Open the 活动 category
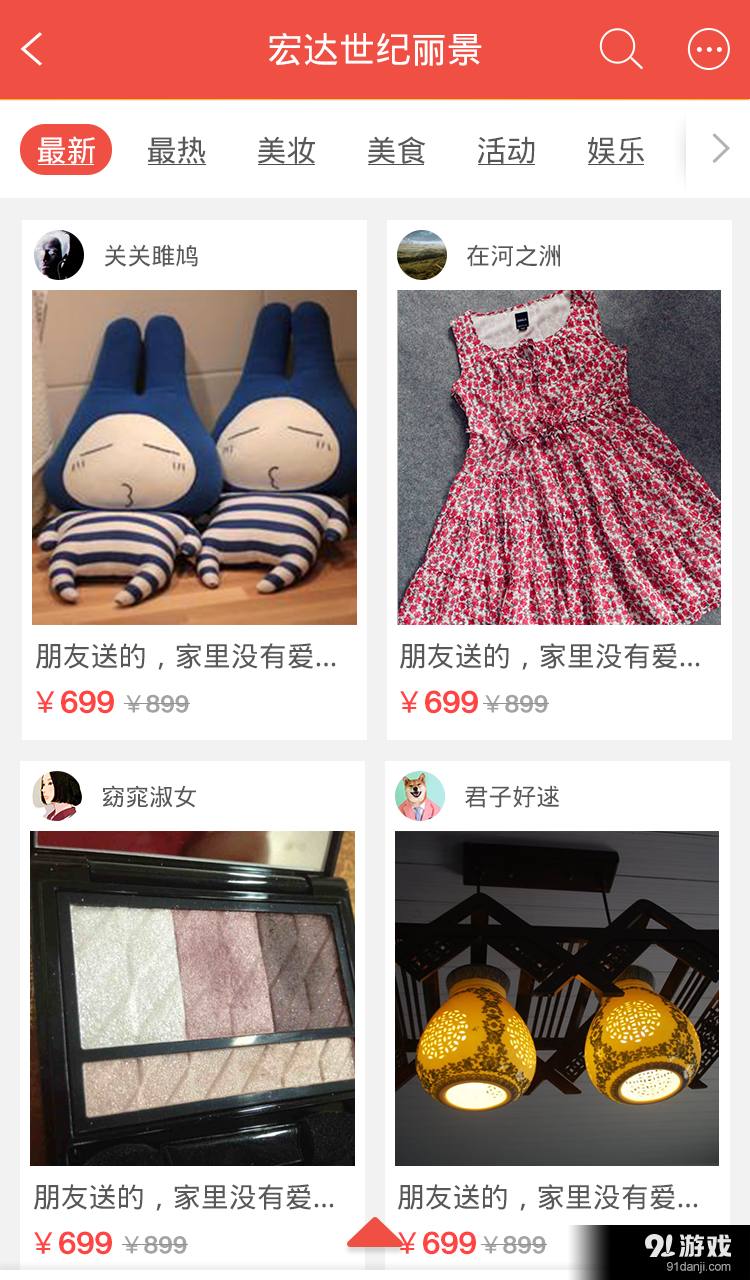Image resolution: width=750 pixels, height=1280 pixels. (x=506, y=151)
